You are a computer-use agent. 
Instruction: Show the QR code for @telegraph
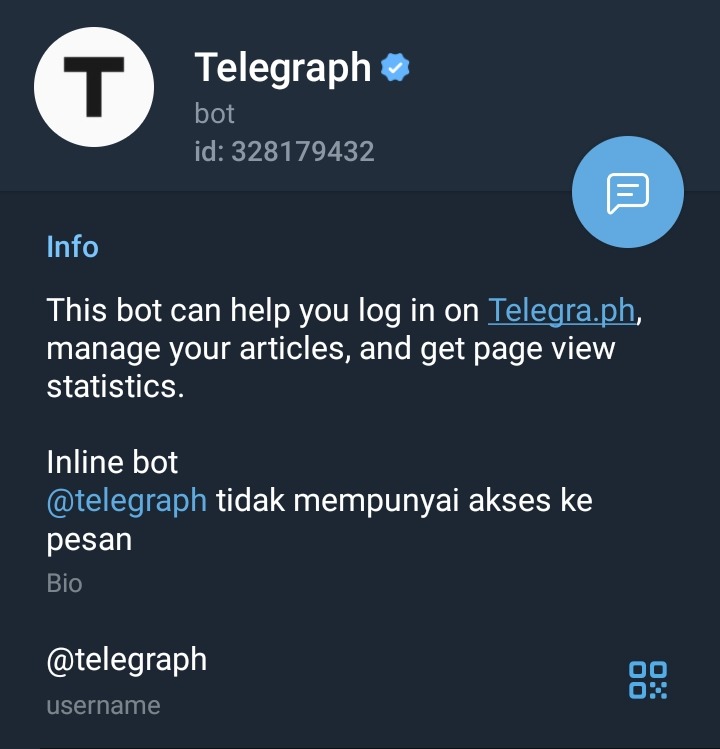point(647,680)
